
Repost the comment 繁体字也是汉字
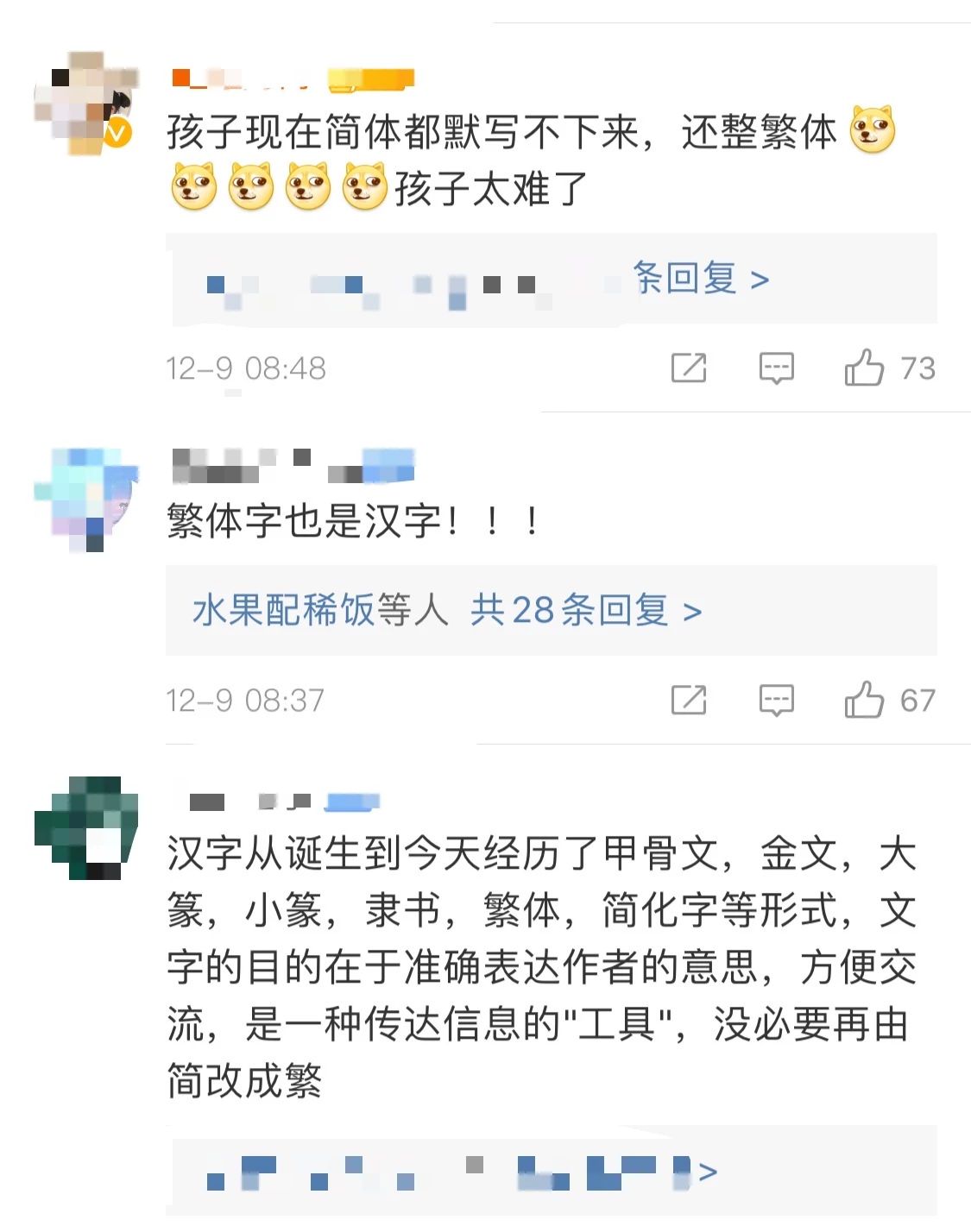688,700
